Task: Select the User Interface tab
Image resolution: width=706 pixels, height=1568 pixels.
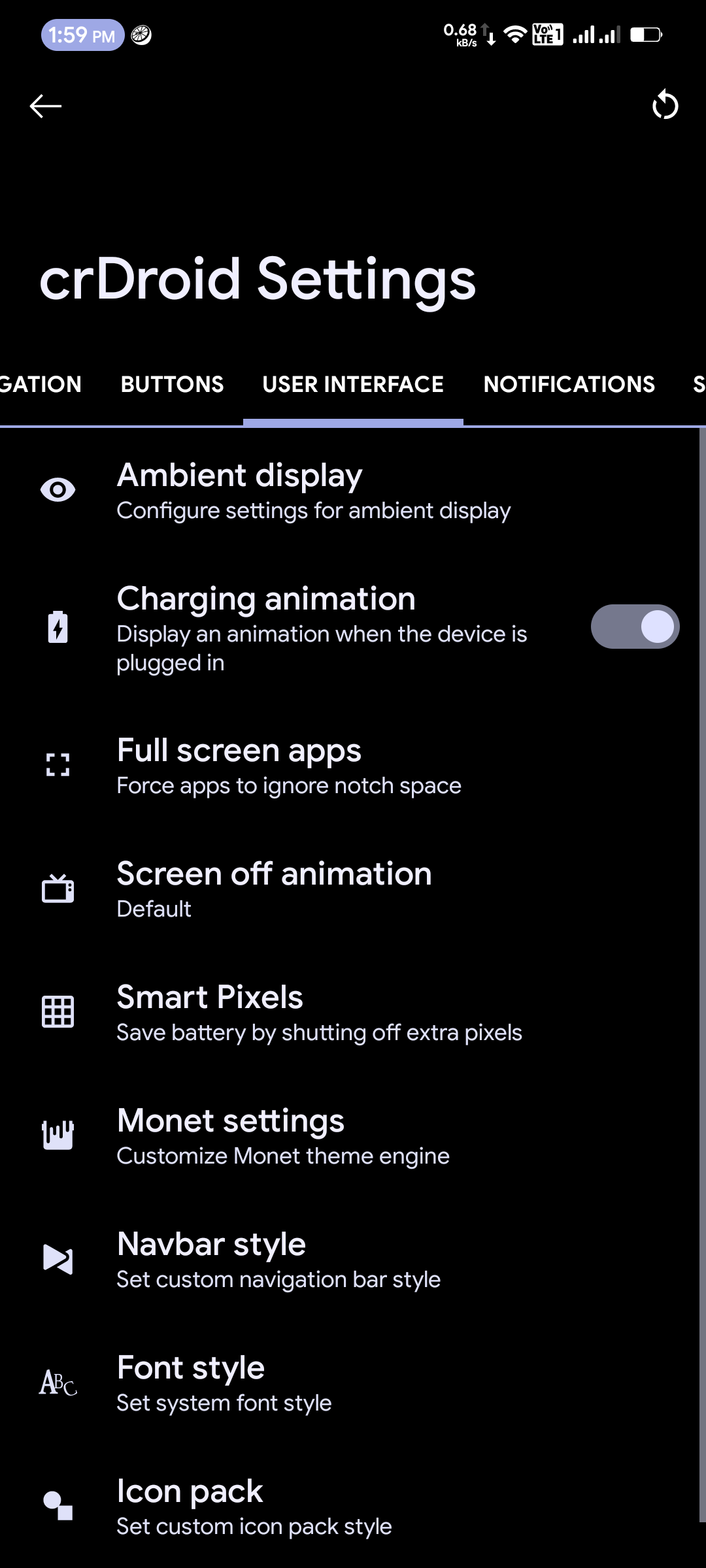Action: click(x=353, y=384)
